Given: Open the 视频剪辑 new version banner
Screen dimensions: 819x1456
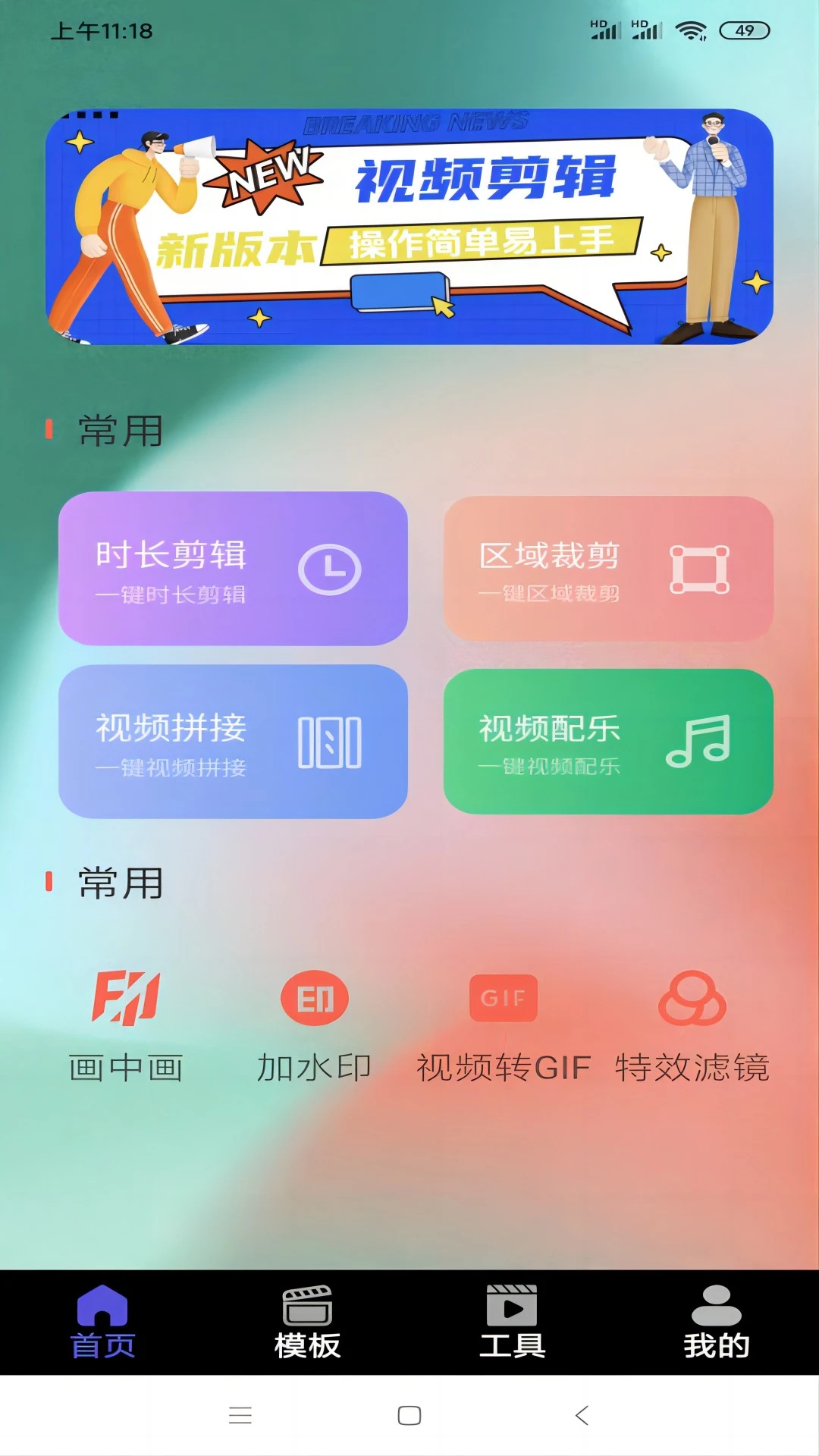Looking at the screenshot, I should [409, 227].
